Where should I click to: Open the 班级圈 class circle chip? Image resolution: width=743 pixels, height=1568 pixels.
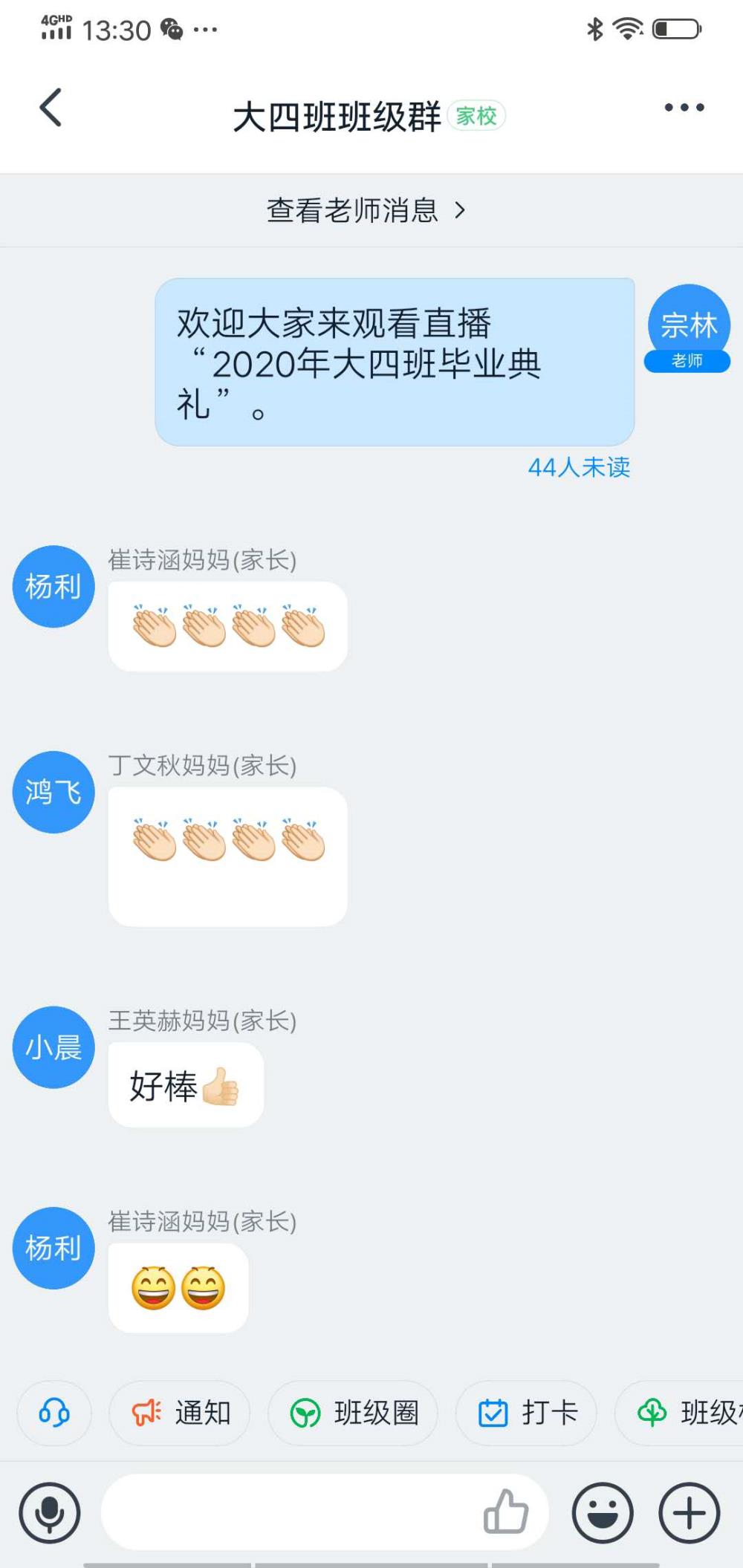tap(354, 1413)
